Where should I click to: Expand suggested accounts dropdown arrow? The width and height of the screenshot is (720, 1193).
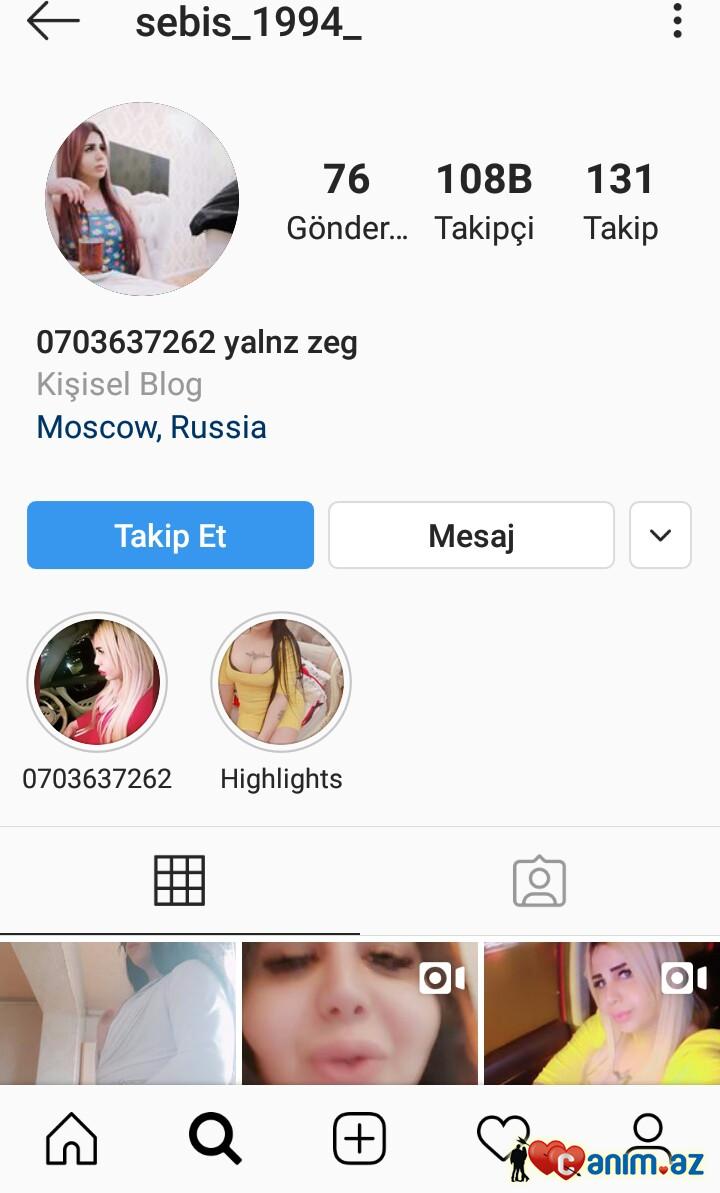pos(660,536)
